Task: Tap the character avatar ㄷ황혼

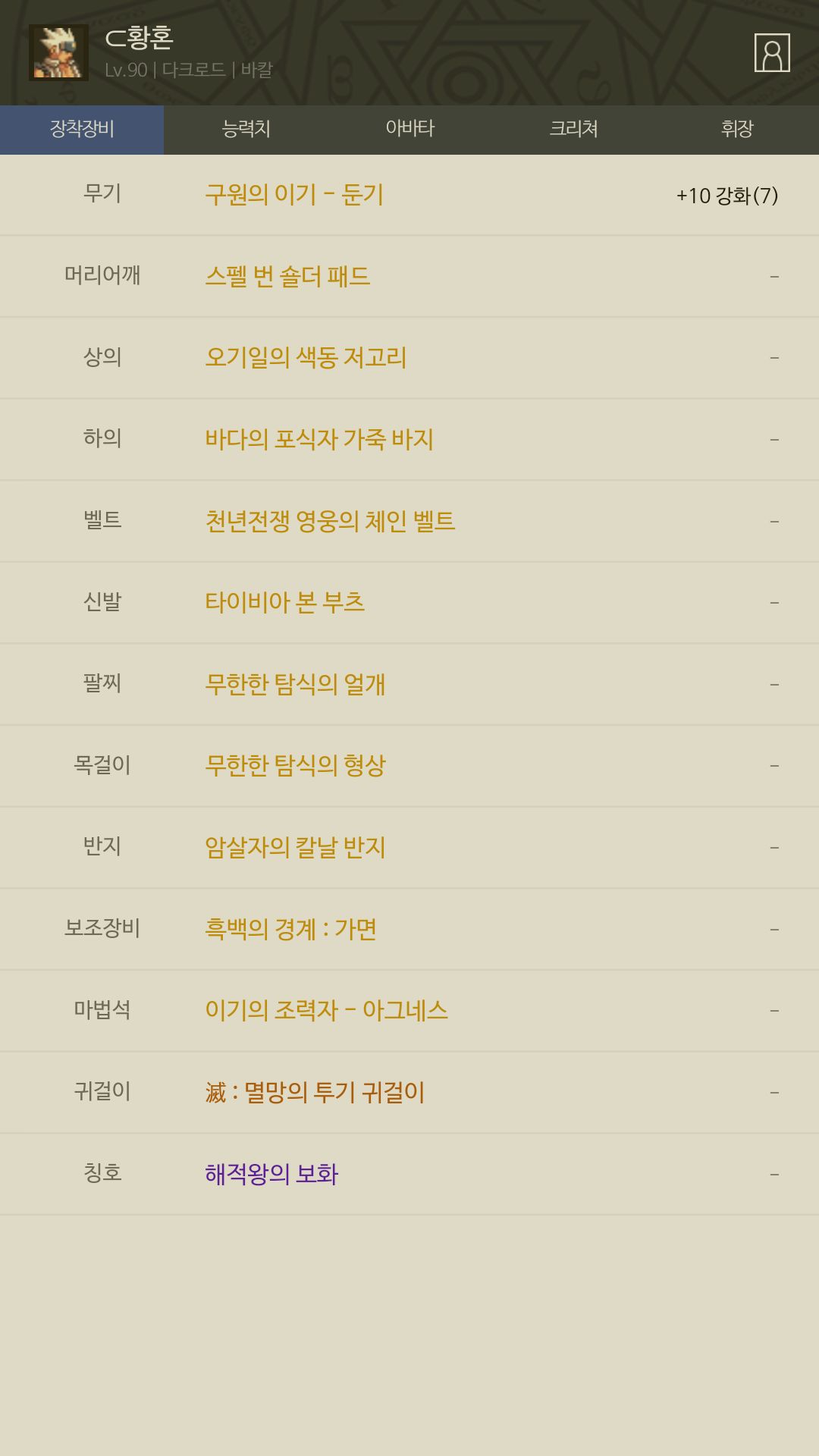Action: 59,52
